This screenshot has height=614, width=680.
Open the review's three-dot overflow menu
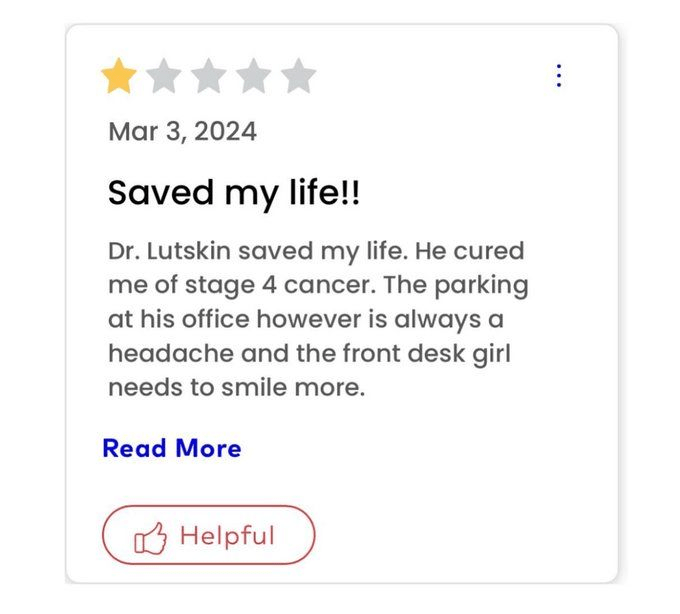(558, 76)
